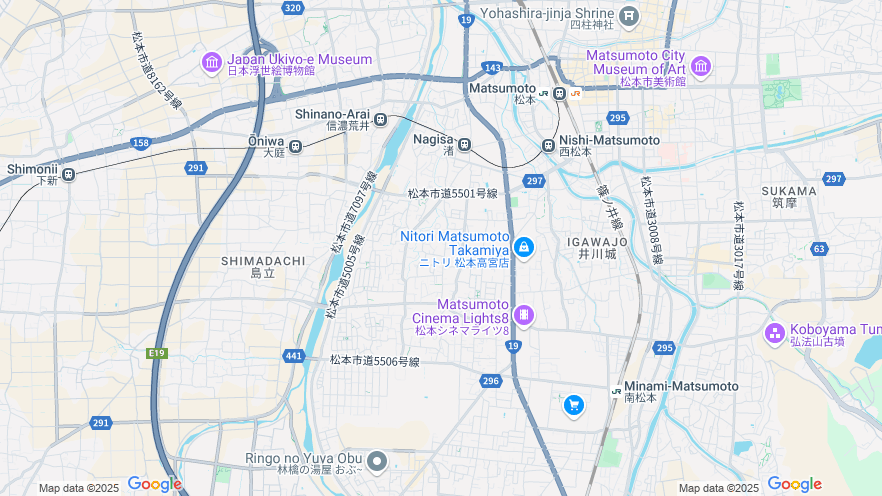This screenshot has width=882, height=496.
Task: Open the Matsumoto City Museum of Art pin
Action: click(700, 66)
